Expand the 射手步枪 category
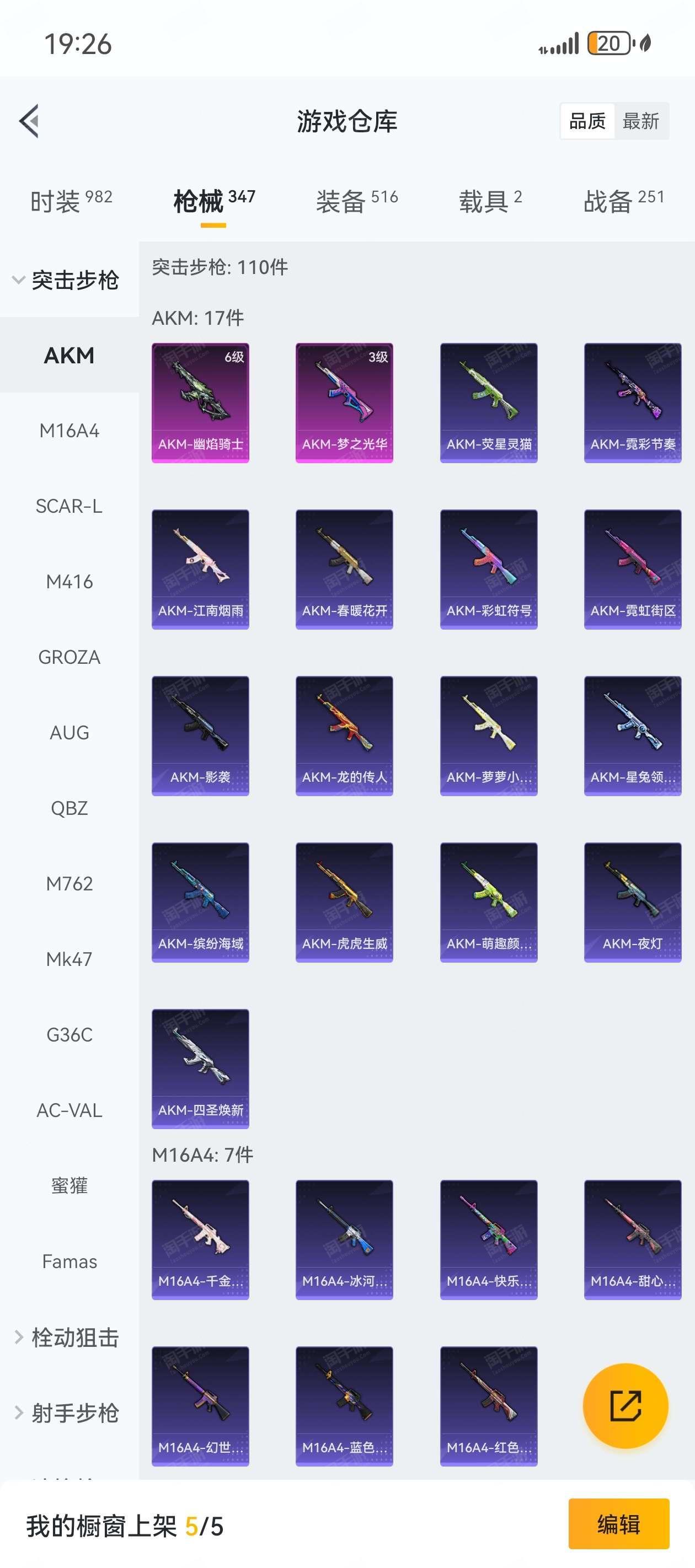695x1568 pixels. 67,1413
